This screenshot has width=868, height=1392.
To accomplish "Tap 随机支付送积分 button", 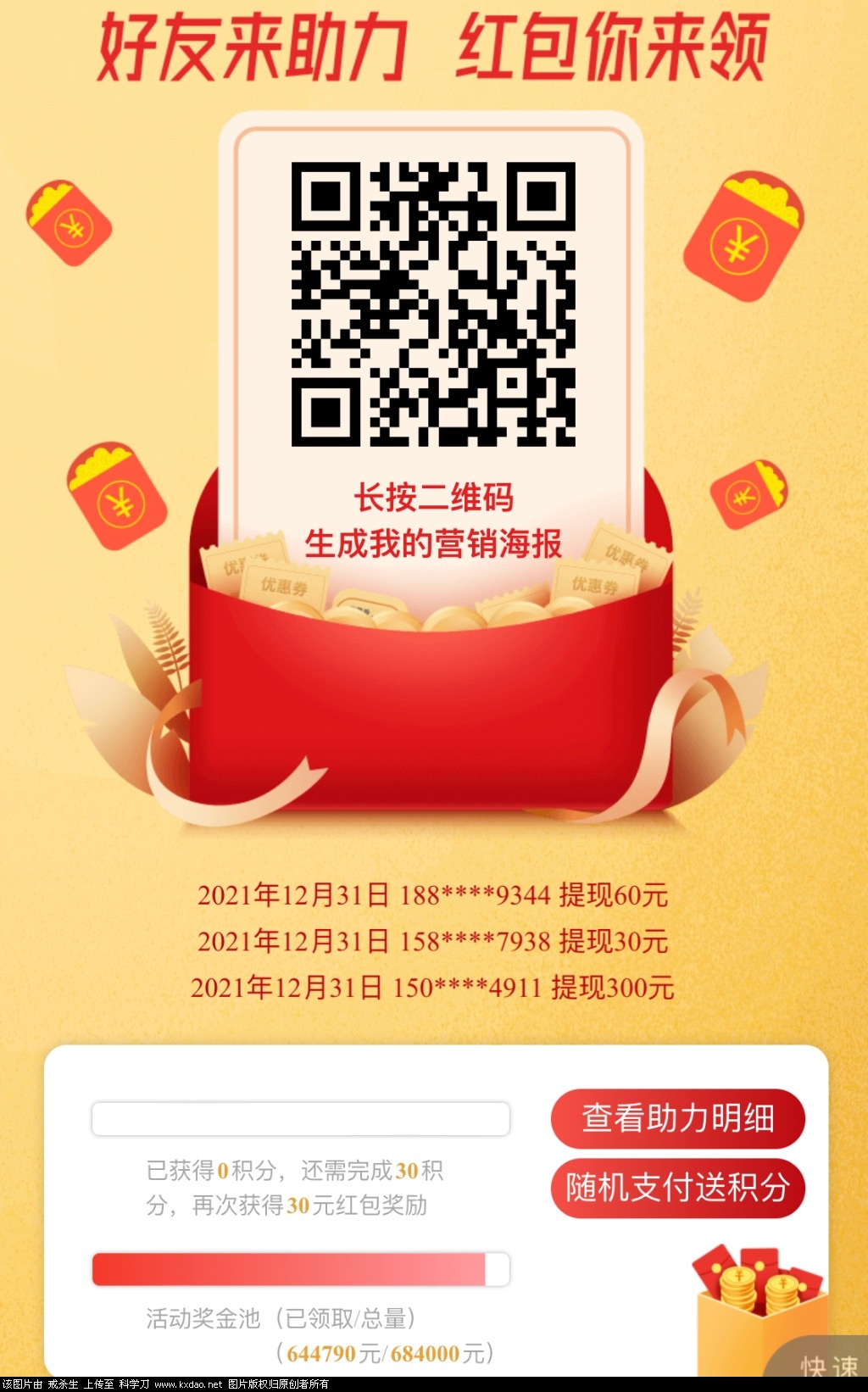I will (x=677, y=1188).
